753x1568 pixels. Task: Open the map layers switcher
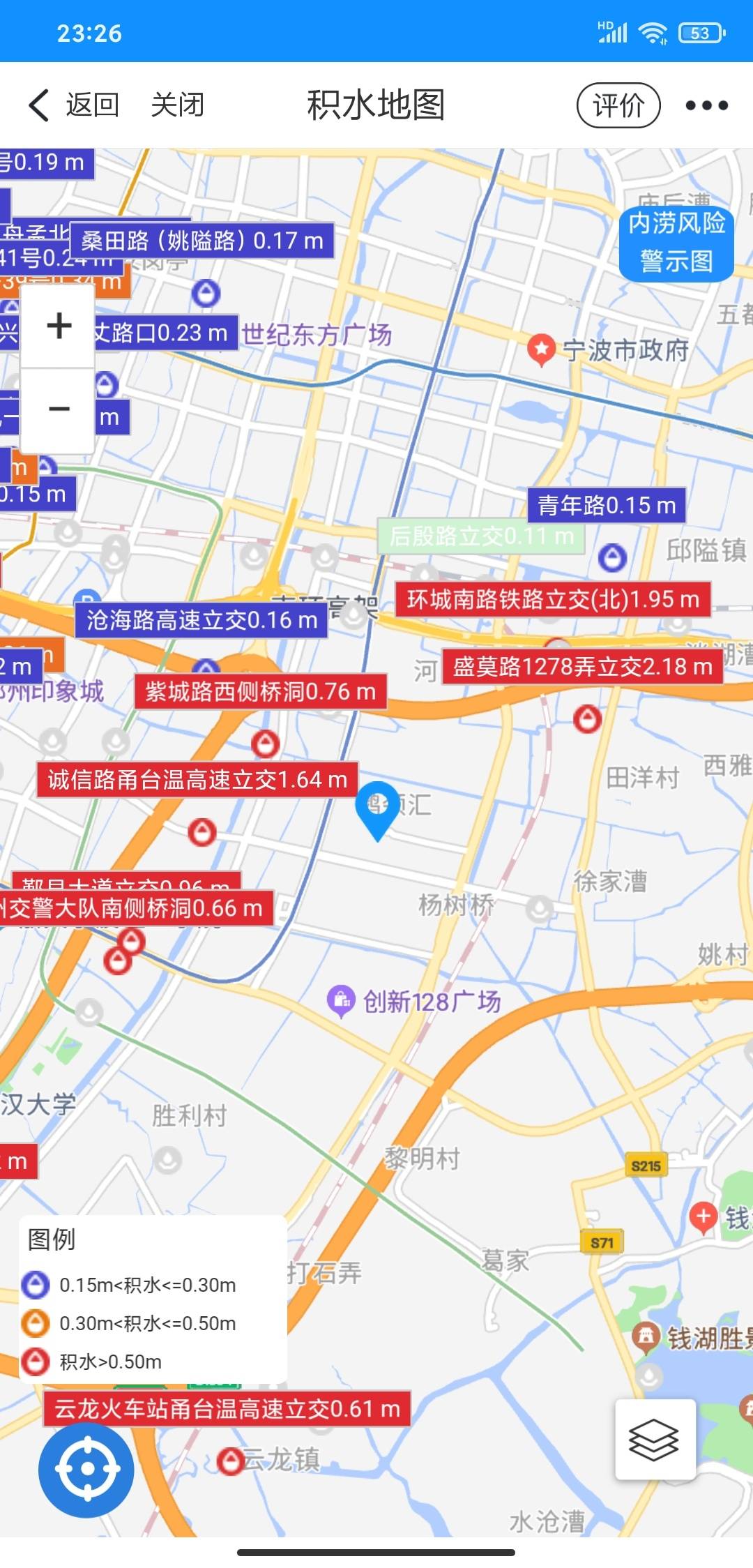(x=655, y=1439)
